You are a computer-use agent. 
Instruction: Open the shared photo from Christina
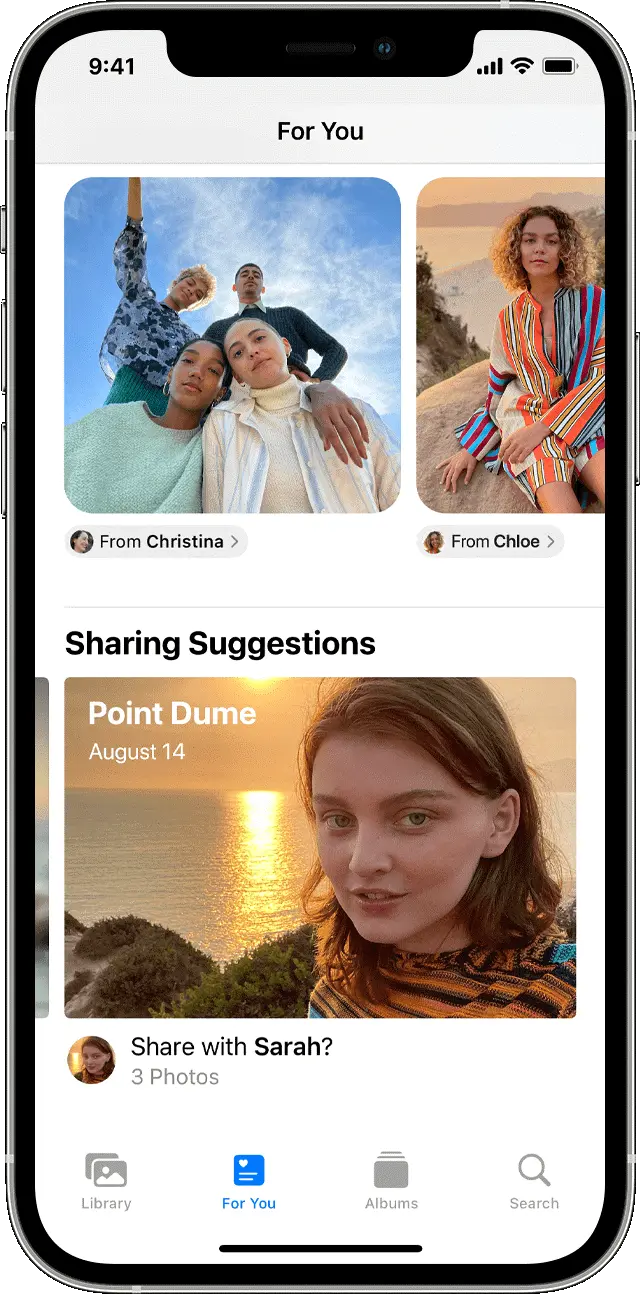click(x=232, y=345)
